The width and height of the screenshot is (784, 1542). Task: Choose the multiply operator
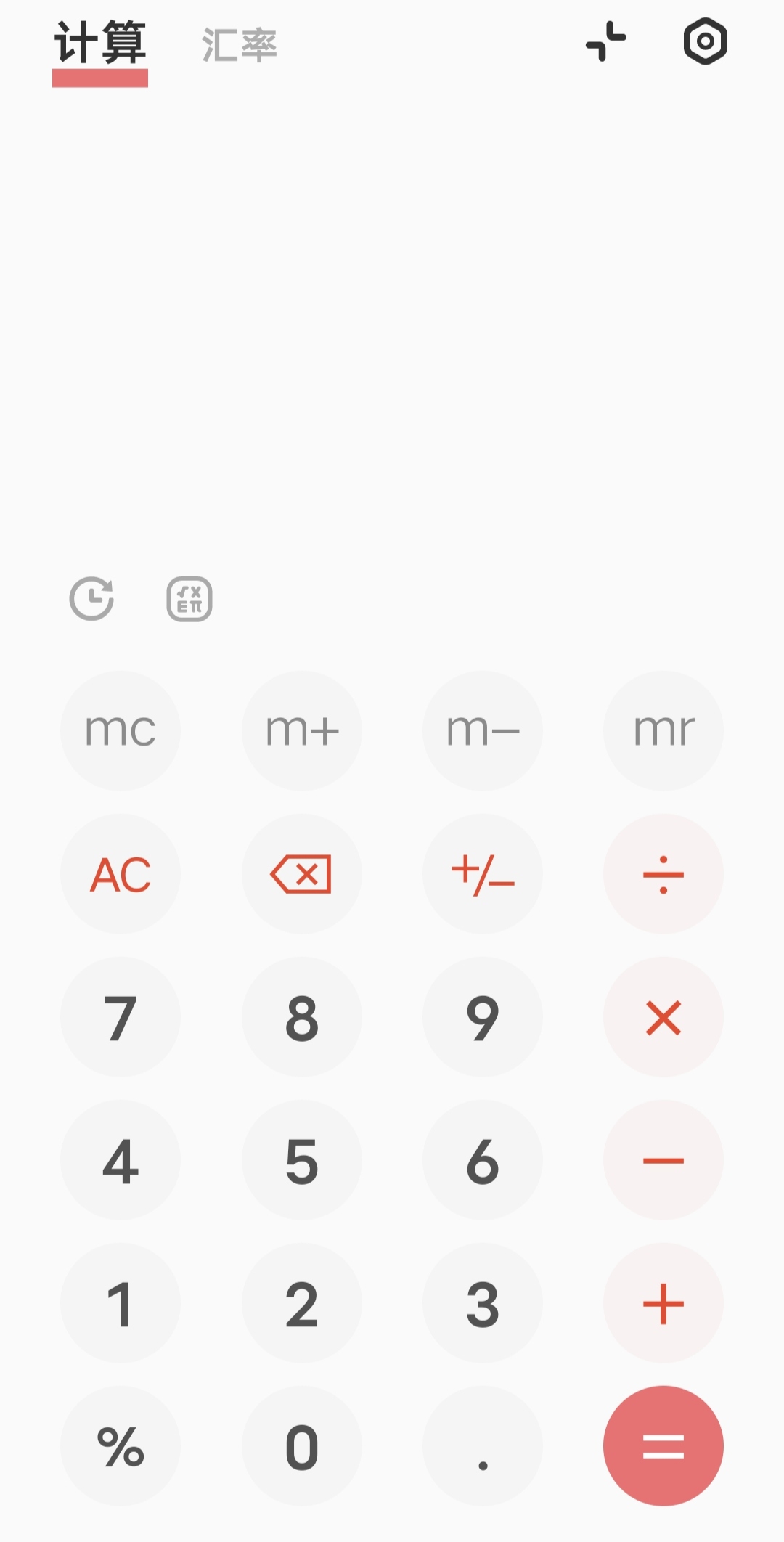coord(663,1017)
